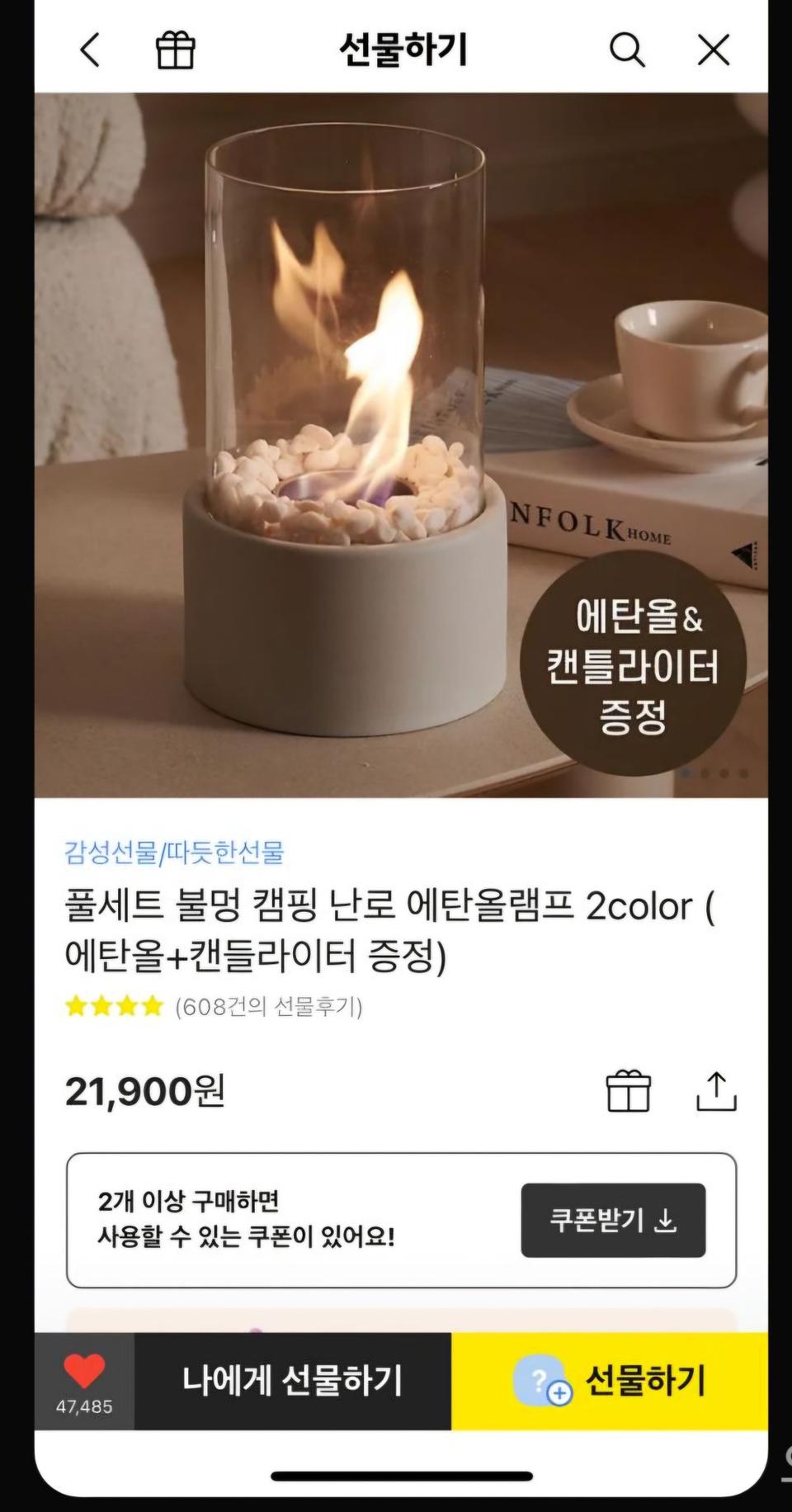This screenshot has width=792, height=1512.
Task: Close the 선물하기 screen with the X icon
Action: [x=713, y=50]
